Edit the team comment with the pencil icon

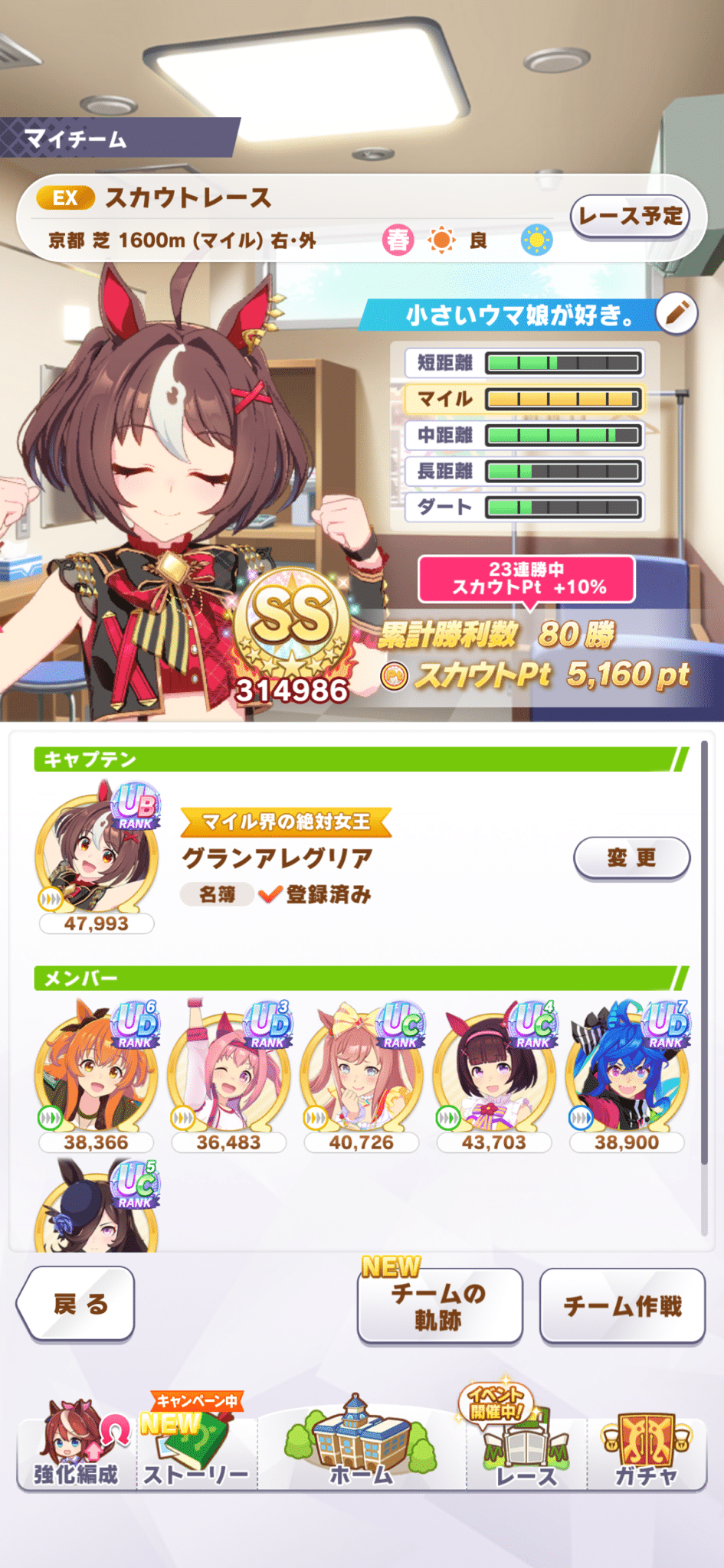(x=676, y=313)
